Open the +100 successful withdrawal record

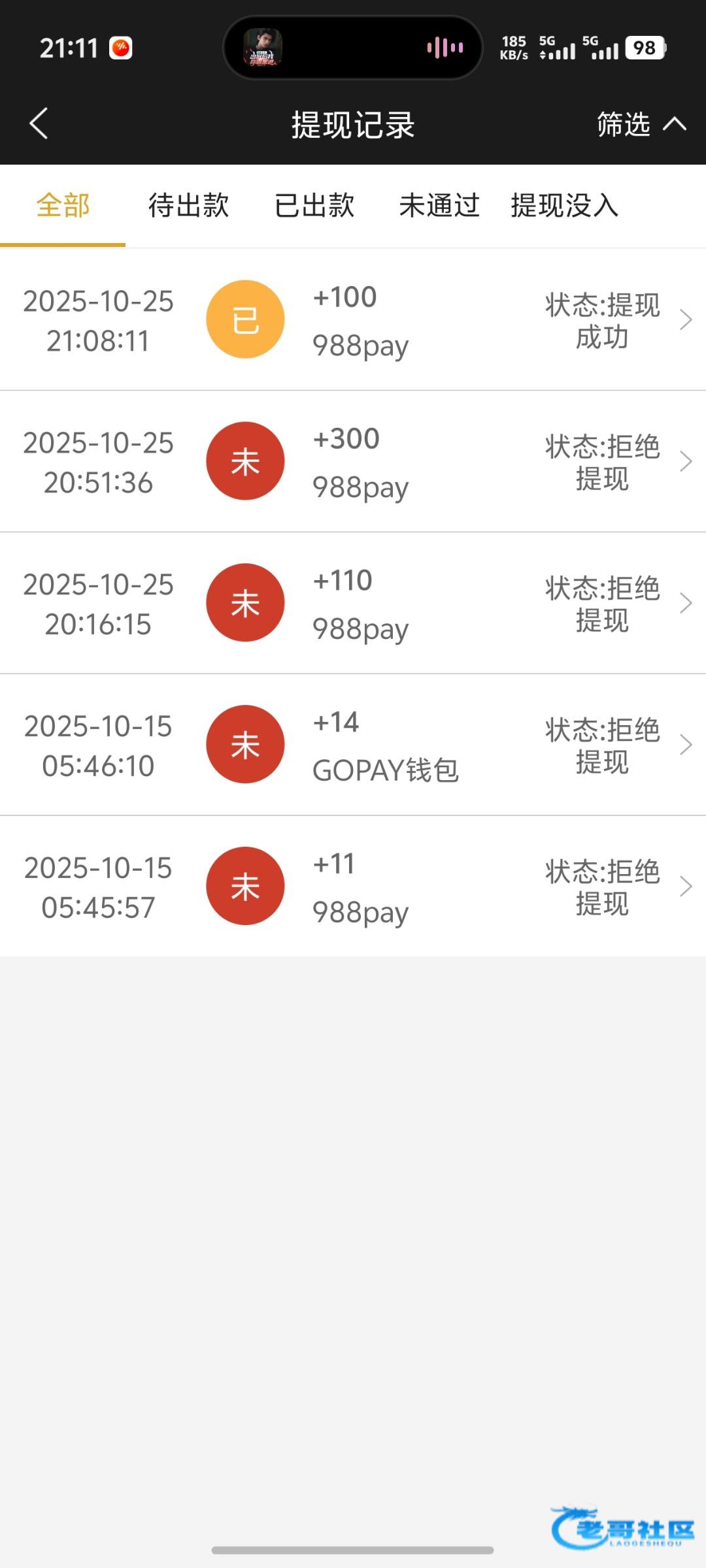click(x=353, y=320)
